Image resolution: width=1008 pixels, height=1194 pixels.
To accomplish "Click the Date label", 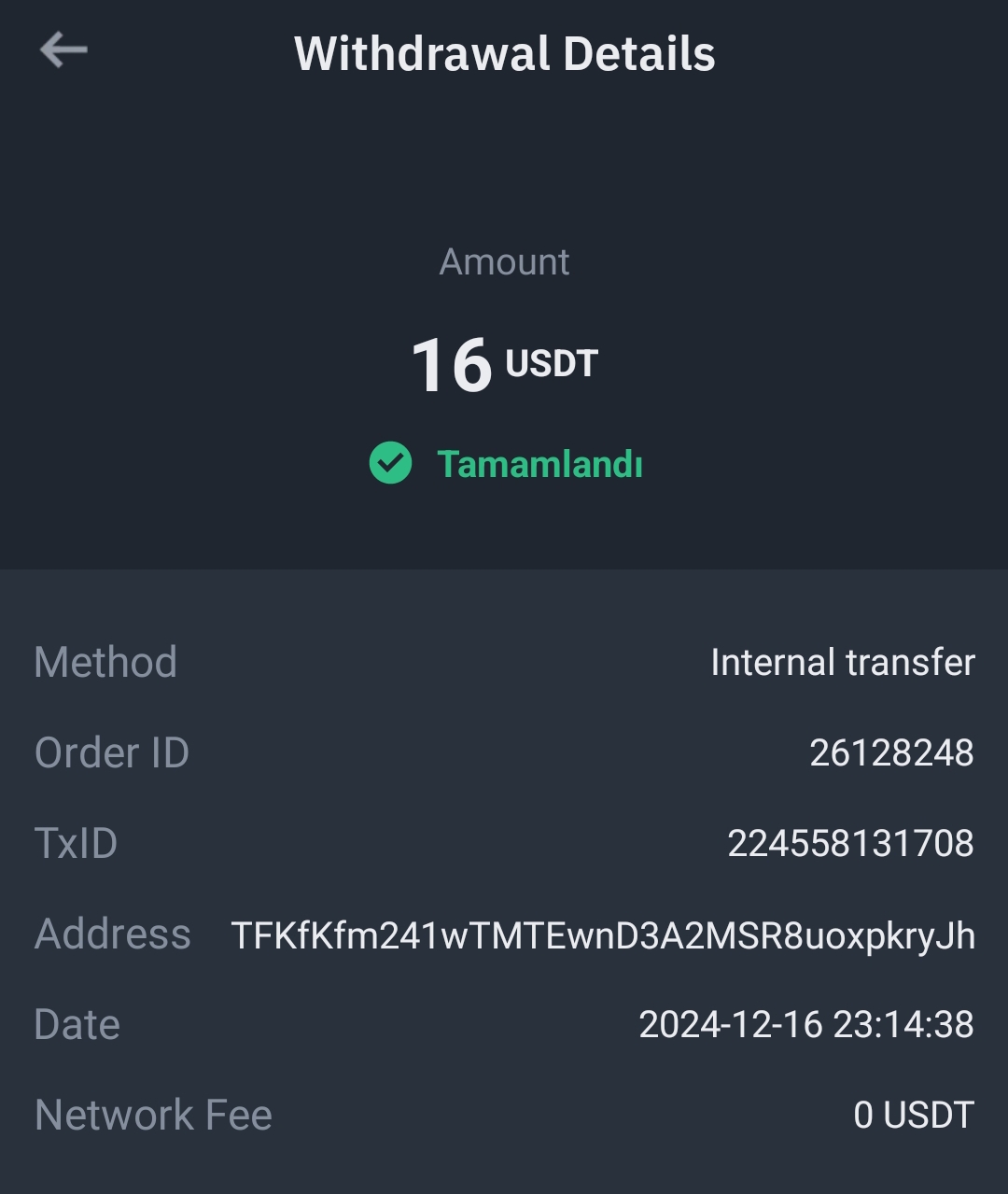I will coord(76,1024).
